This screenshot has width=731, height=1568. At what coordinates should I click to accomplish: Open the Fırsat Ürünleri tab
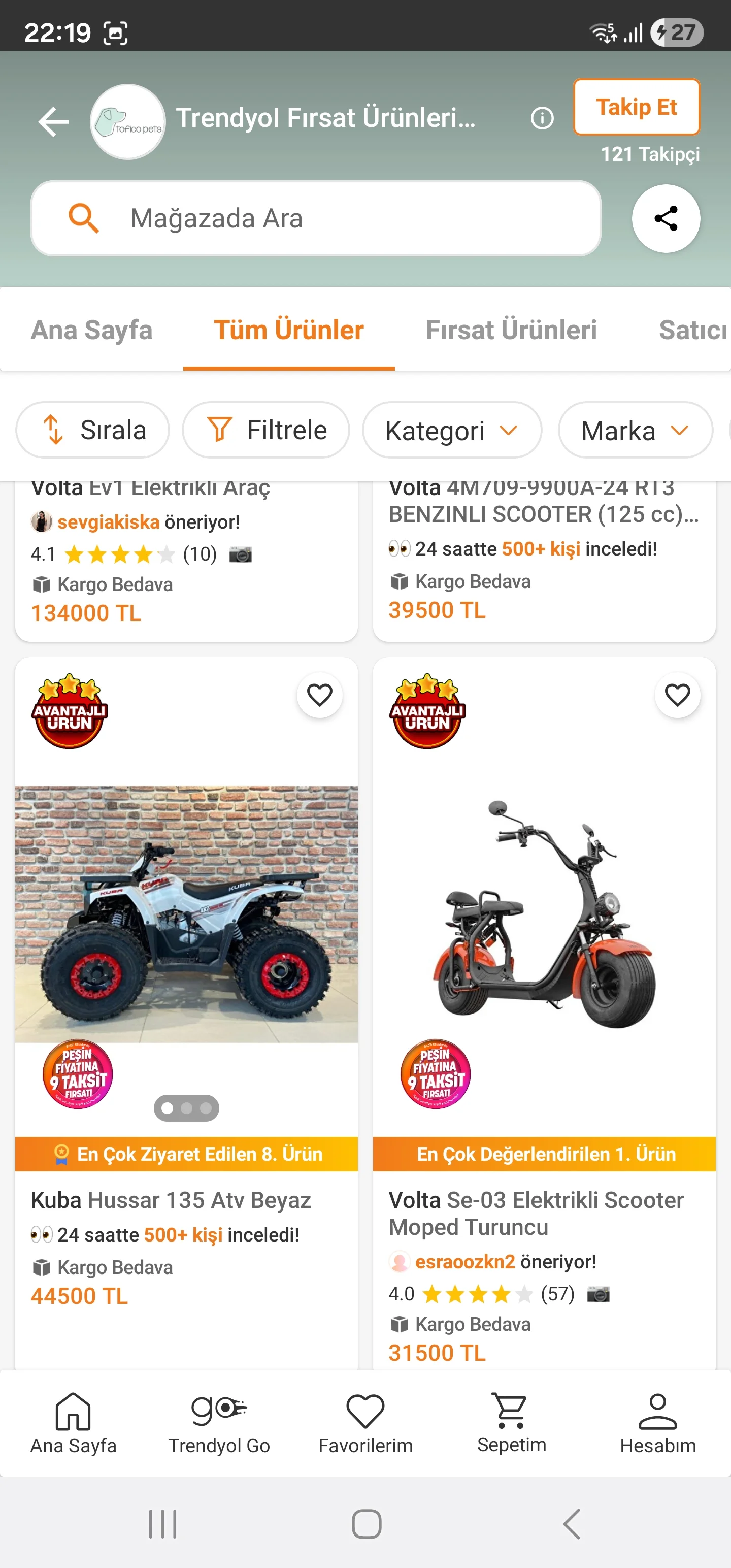click(x=511, y=330)
